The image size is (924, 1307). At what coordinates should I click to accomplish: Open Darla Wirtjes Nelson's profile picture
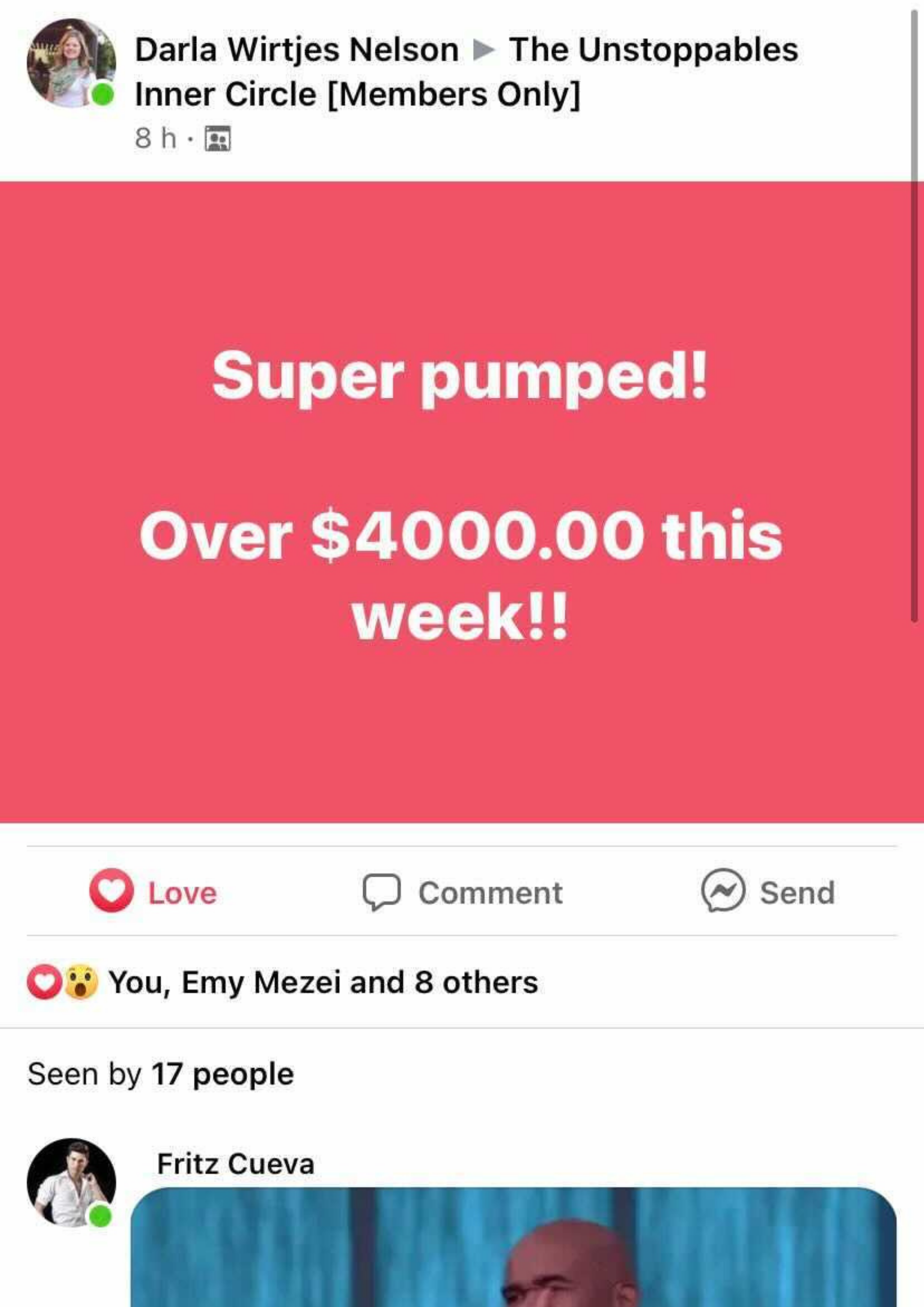coord(71,63)
